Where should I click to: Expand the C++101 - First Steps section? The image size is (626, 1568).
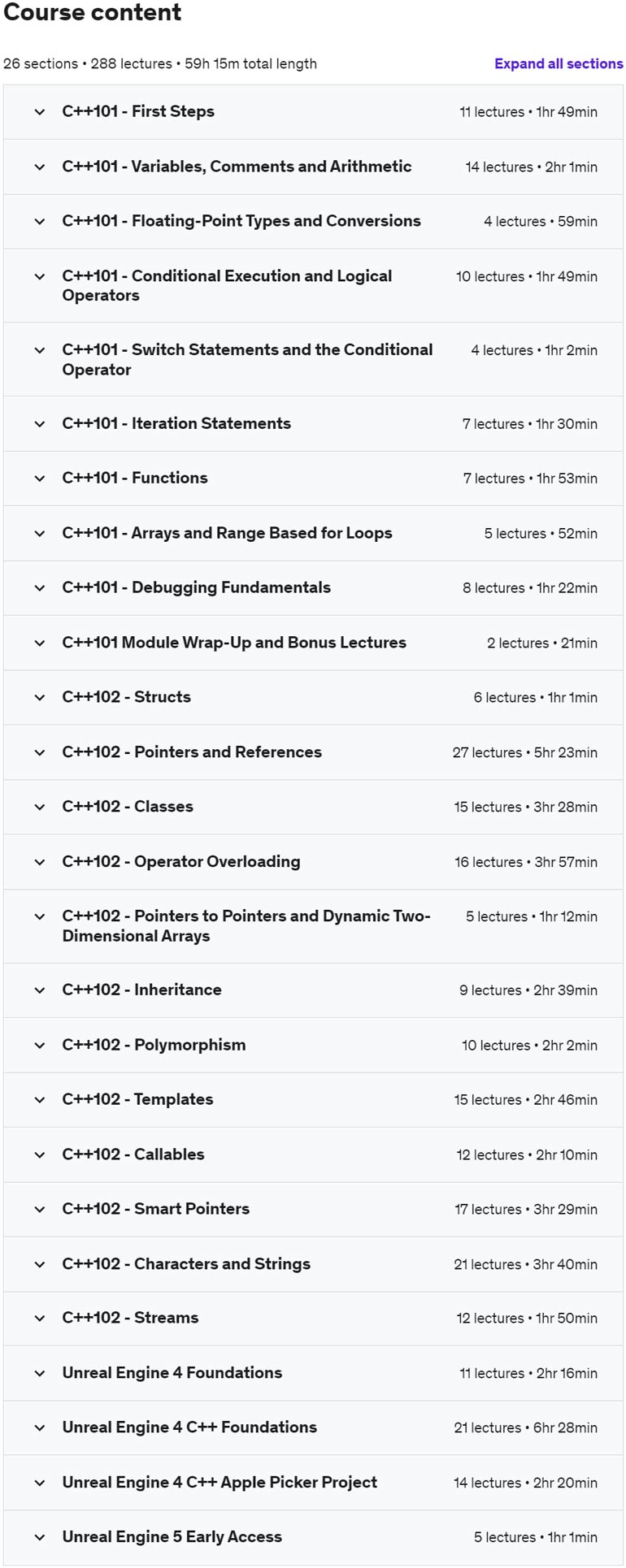tap(138, 111)
